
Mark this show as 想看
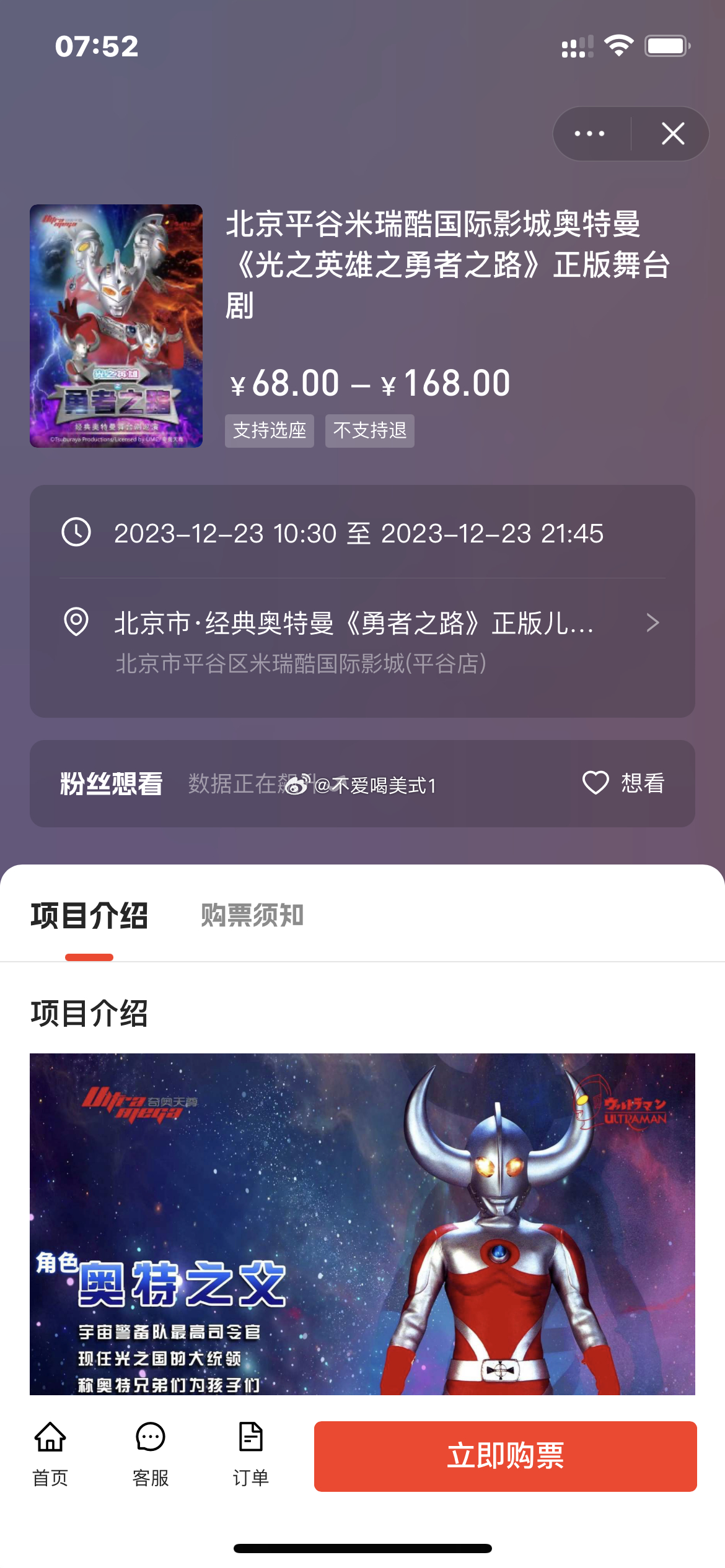click(623, 783)
